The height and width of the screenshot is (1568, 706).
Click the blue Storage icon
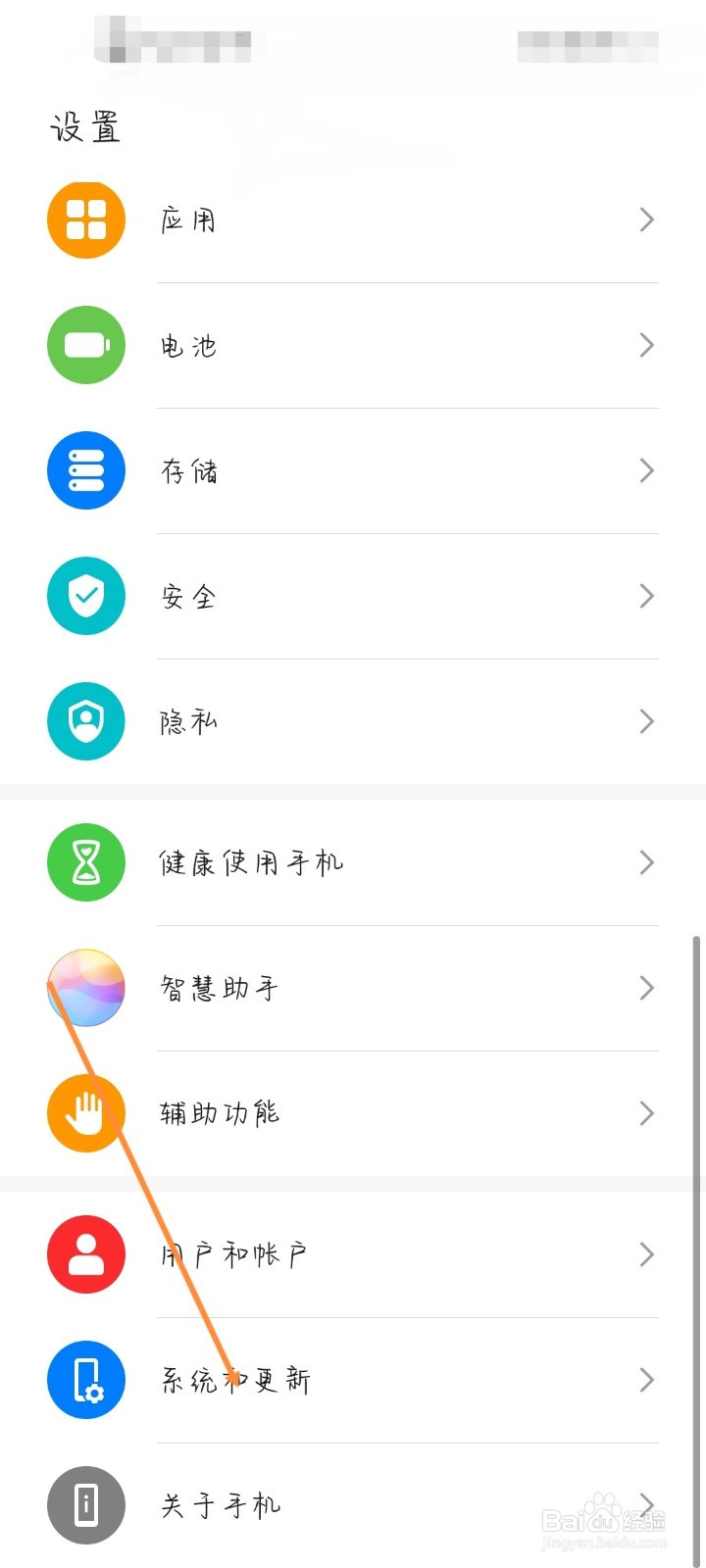(85, 470)
